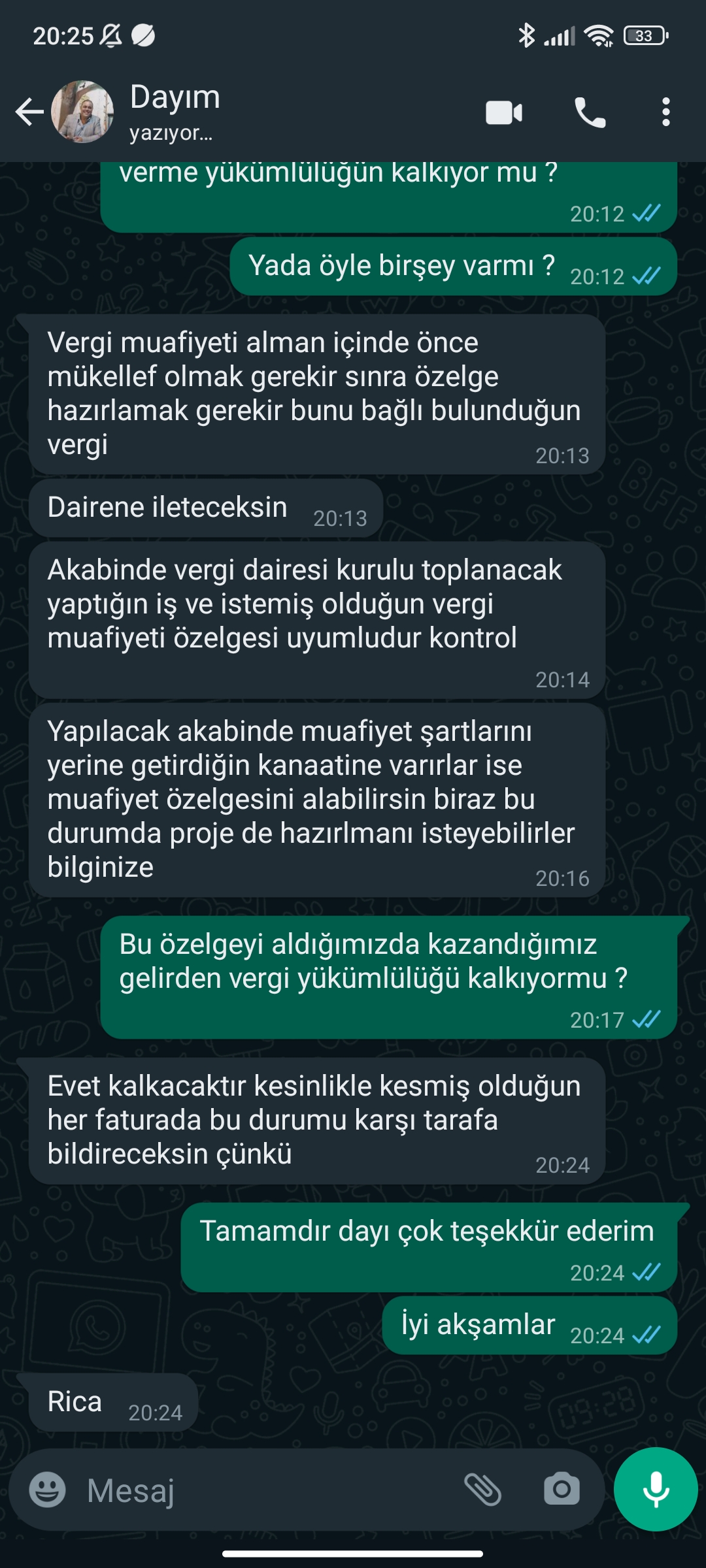Go back to the chat list

(x=29, y=112)
